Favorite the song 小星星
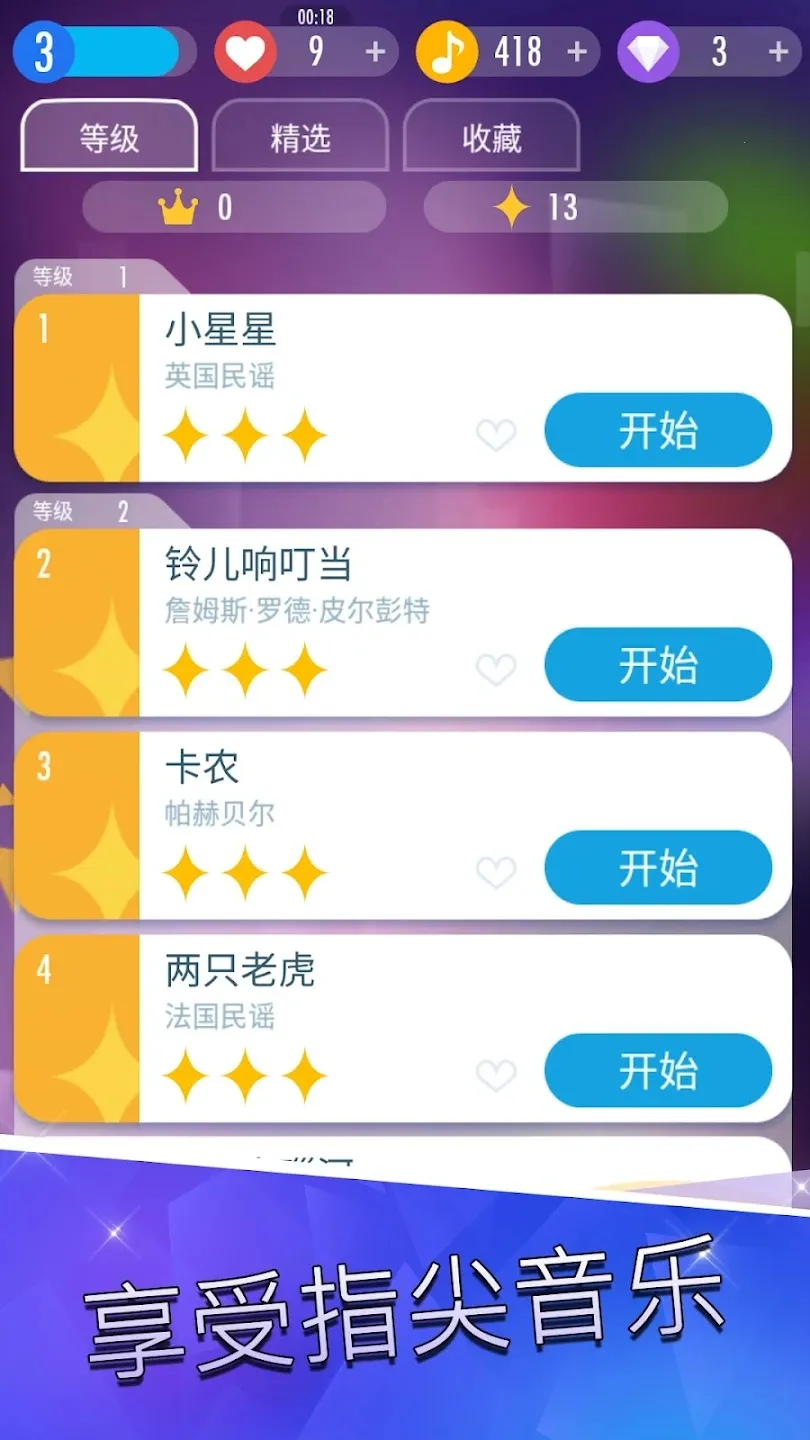The height and width of the screenshot is (1440, 810). (x=497, y=433)
